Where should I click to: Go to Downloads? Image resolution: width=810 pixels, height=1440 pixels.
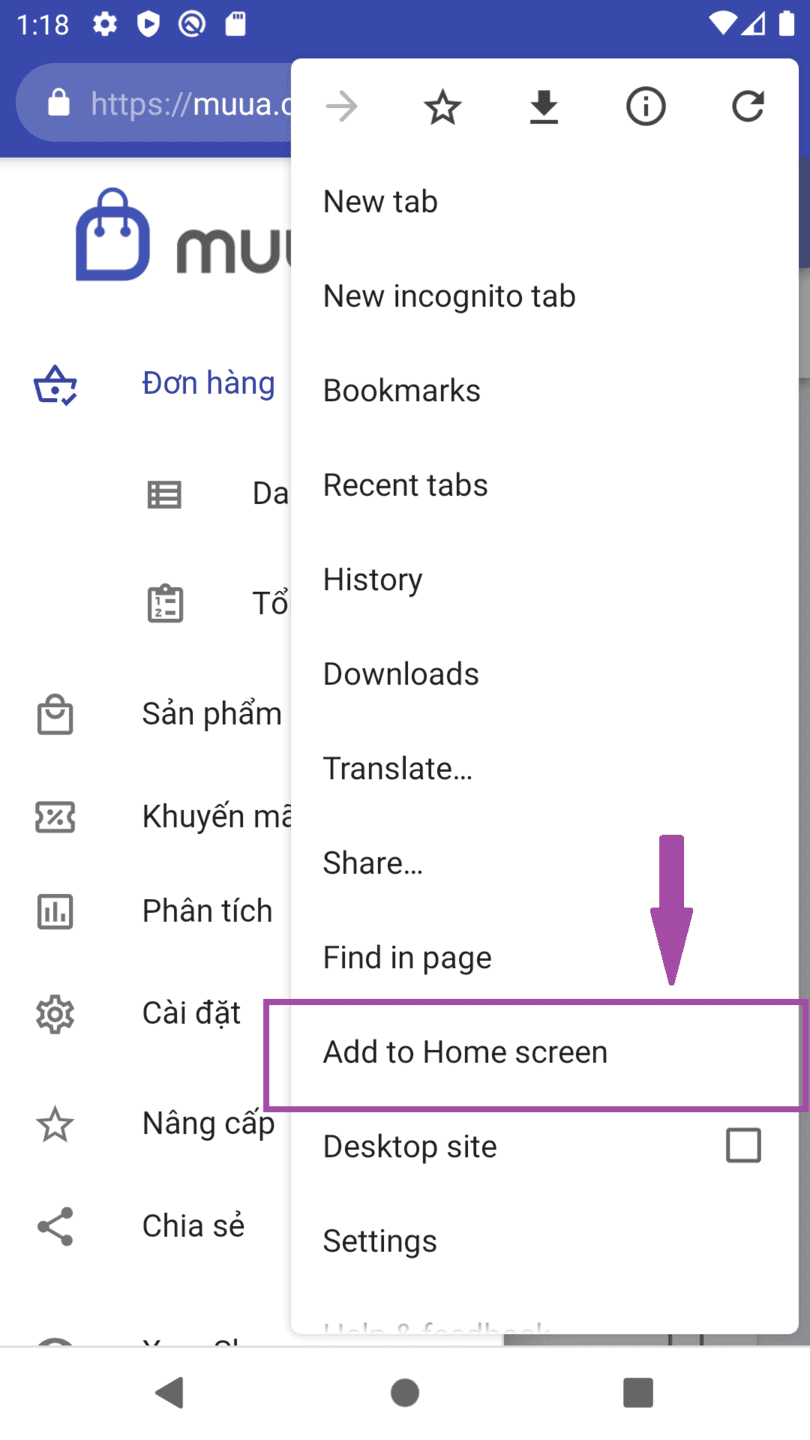pyautogui.click(x=401, y=674)
